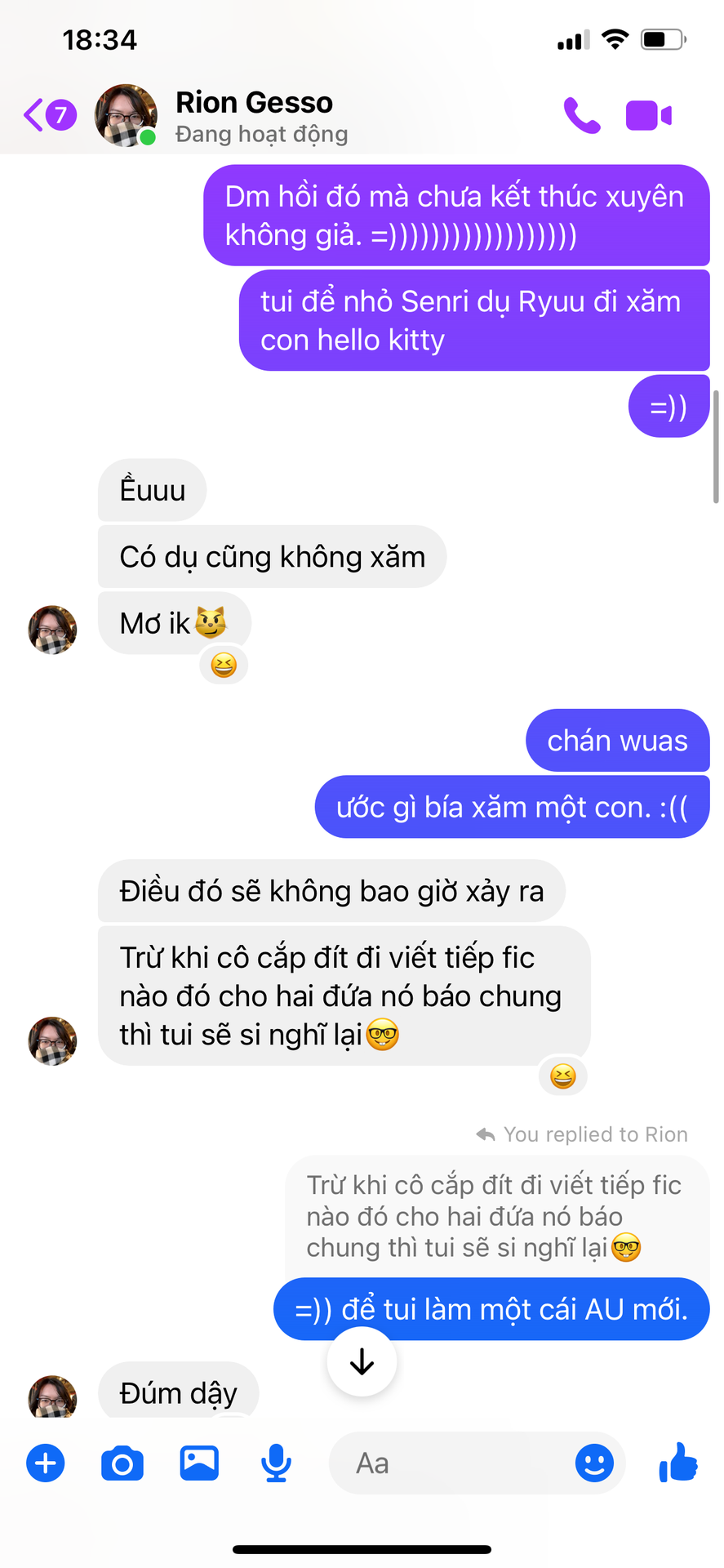Screen dimensions: 724x1568
Task: Open Rion Gesso's profile details
Action: coord(254,115)
